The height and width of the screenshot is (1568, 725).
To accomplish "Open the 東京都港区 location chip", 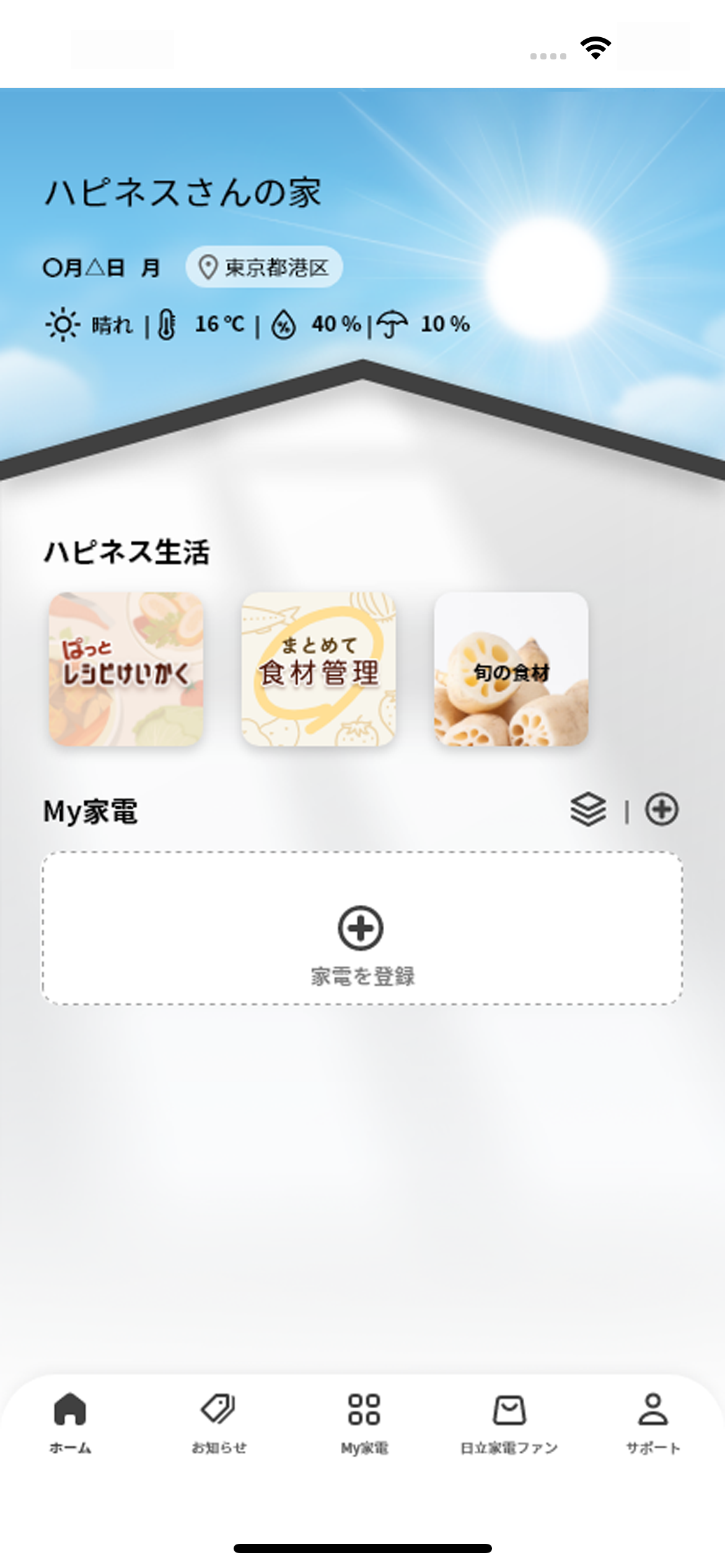I will (x=265, y=268).
